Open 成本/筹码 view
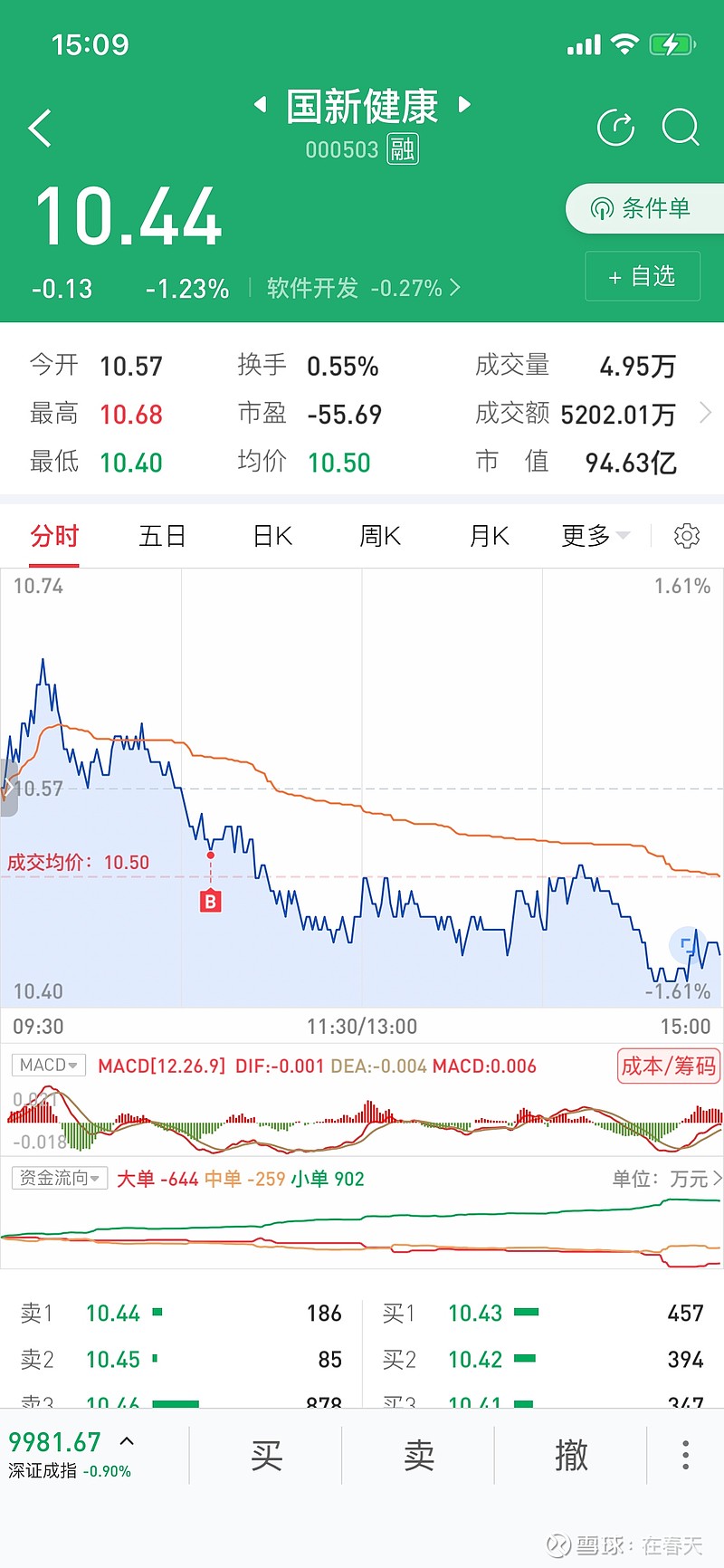 click(668, 1066)
